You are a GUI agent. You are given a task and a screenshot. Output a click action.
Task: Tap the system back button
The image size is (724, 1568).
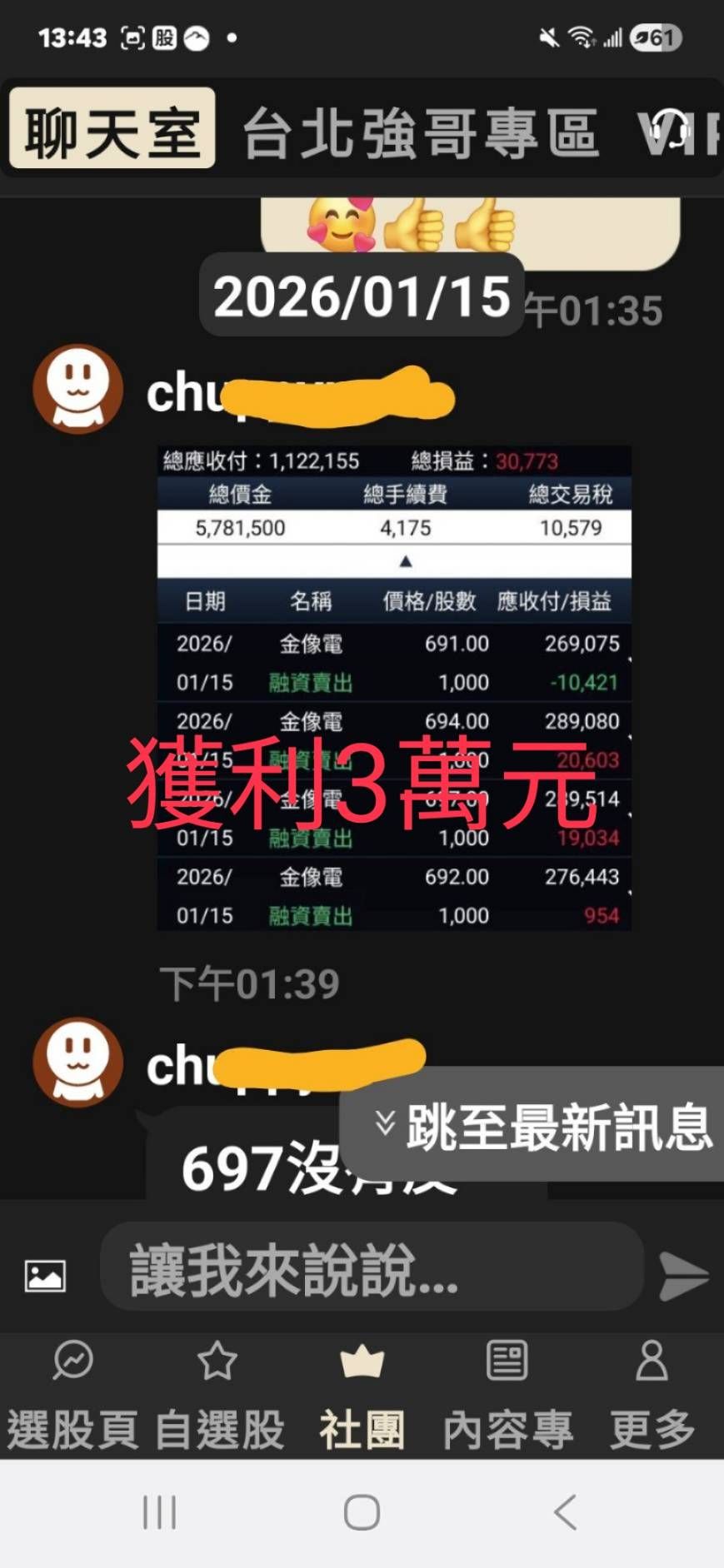(565, 1511)
